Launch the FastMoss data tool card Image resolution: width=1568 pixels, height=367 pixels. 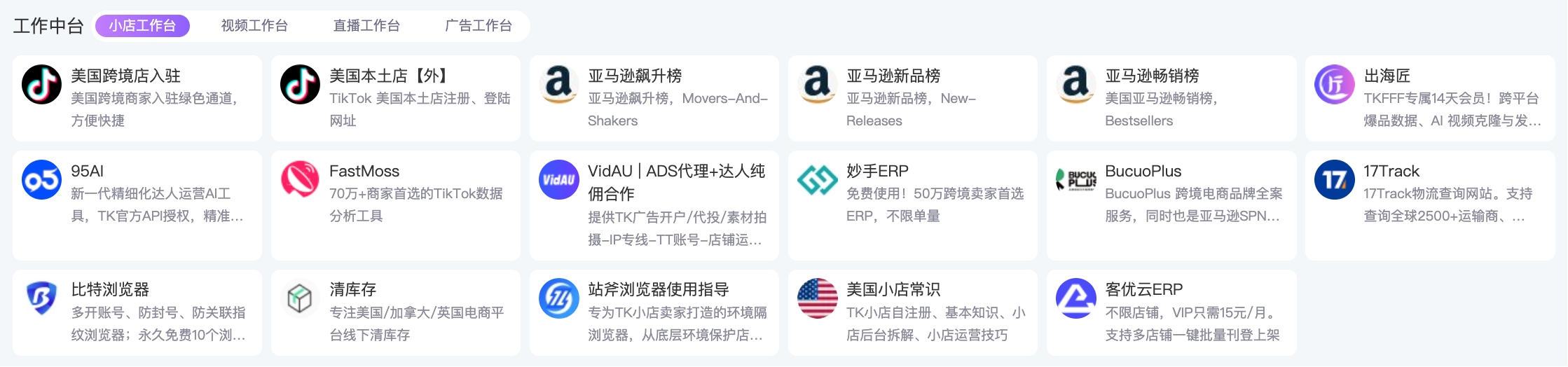pyautogui.click(x=396, y=205)
